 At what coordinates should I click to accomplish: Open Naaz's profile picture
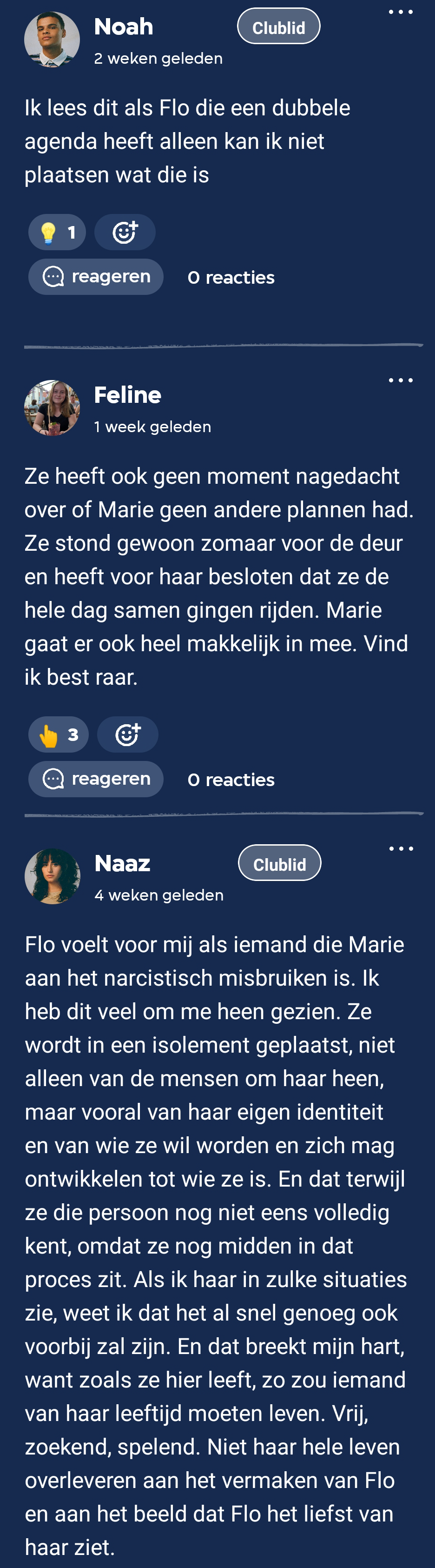coord(53,876)
